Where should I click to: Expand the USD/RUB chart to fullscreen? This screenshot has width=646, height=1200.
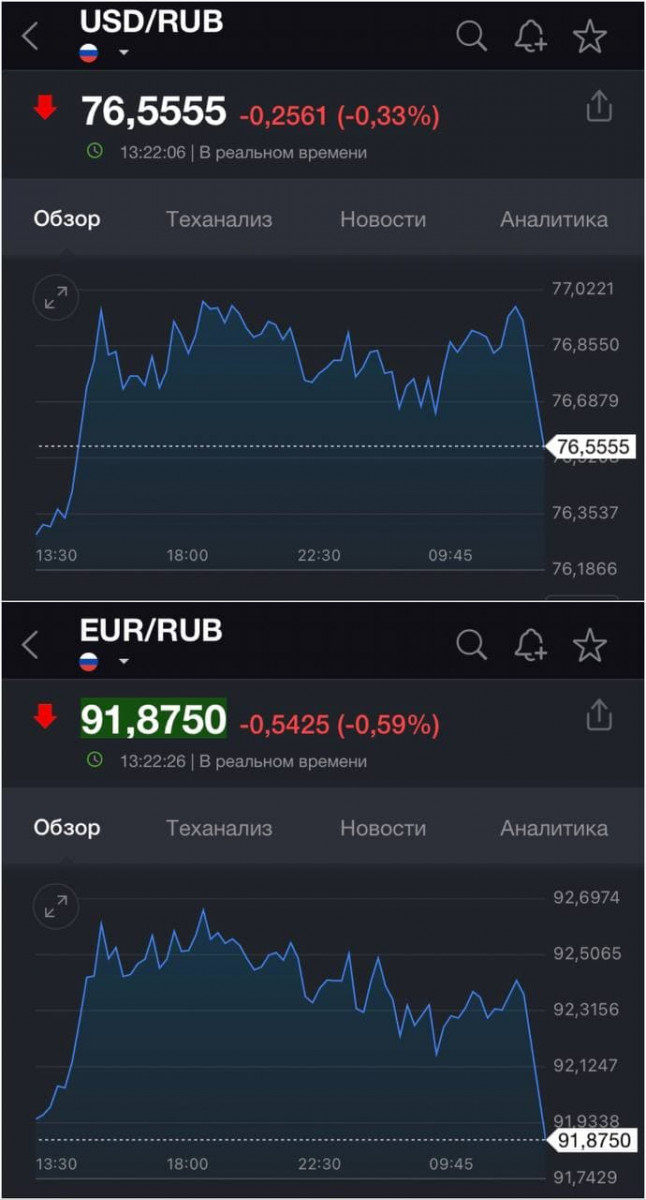pyautogui.click(x=56, y=296)
